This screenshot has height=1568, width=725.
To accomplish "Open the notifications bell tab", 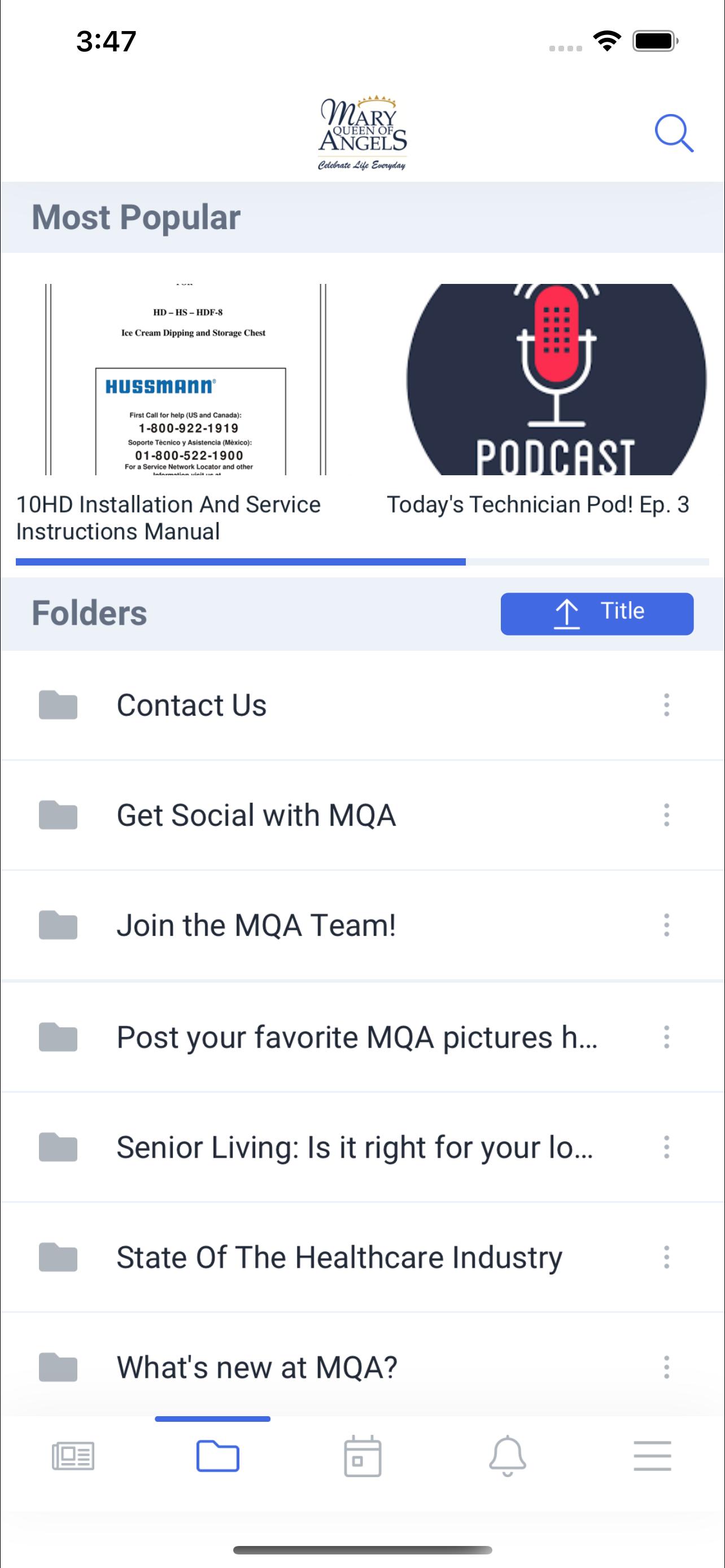I will tap(507, 1456).
